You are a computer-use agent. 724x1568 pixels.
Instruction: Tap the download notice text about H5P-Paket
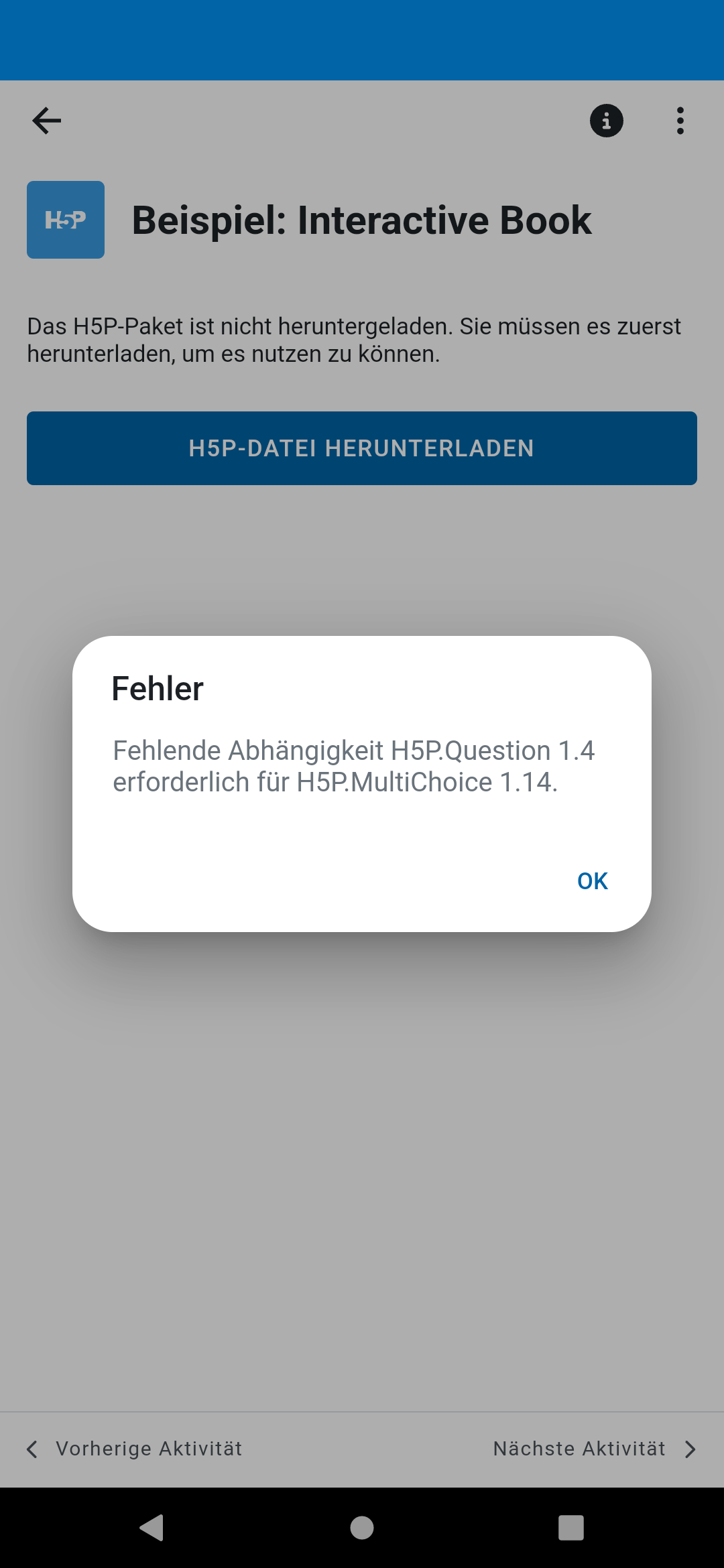tap(354, 339)
